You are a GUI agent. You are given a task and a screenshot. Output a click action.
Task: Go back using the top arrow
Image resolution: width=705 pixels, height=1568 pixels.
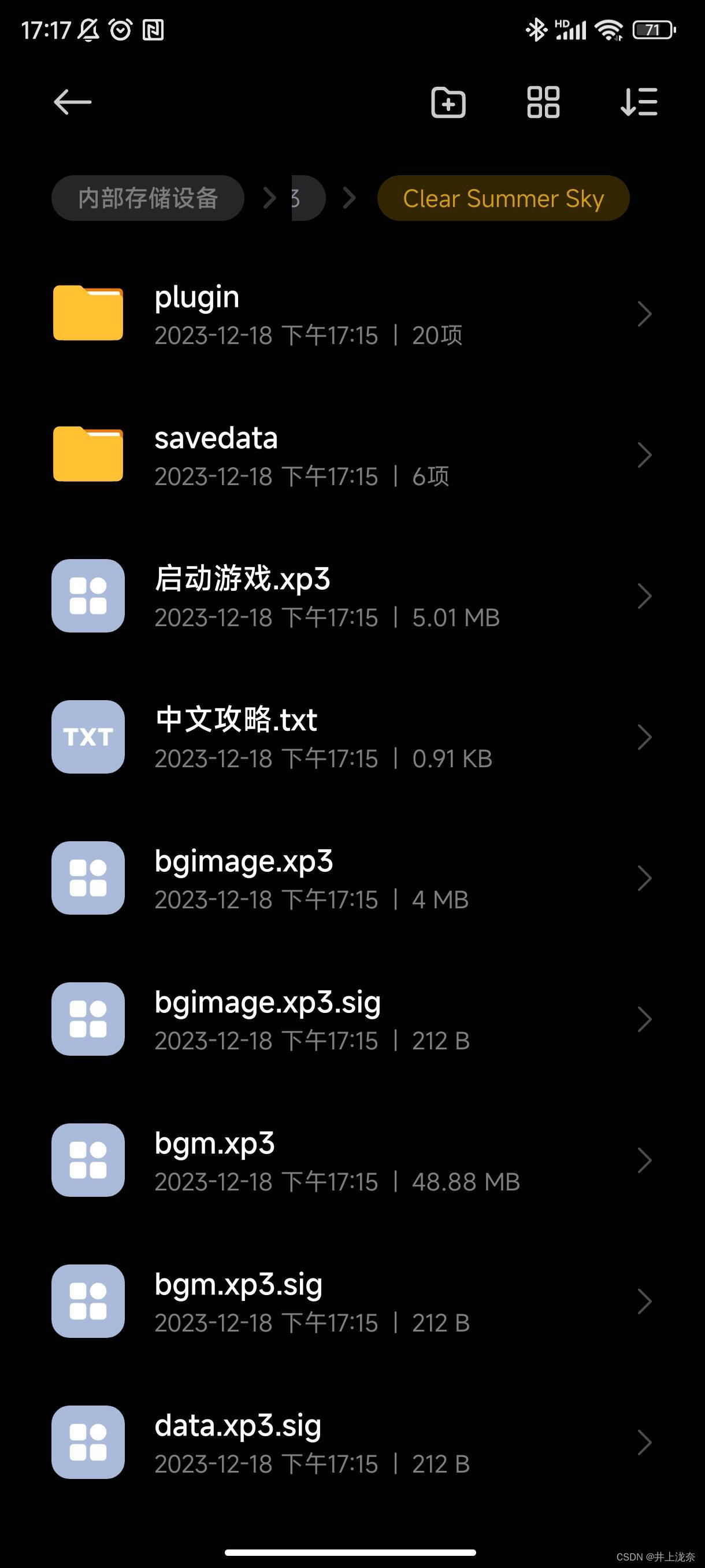[x=72, y=102]
